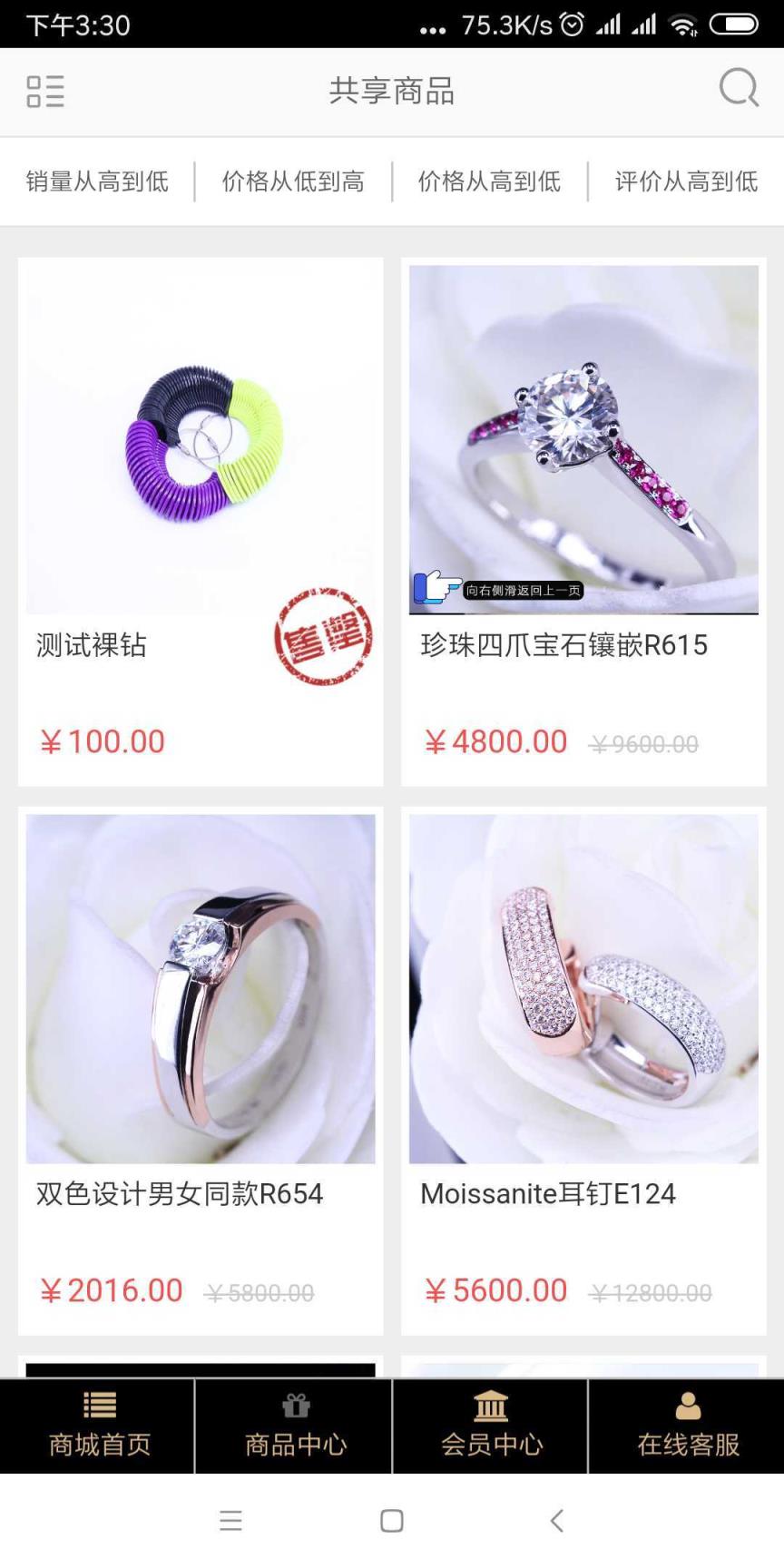Image resolution: width=784 pixels, height=1568 pixels.
Task: Open the 测试裸钻 product card
Action: [x=201, y=521]
